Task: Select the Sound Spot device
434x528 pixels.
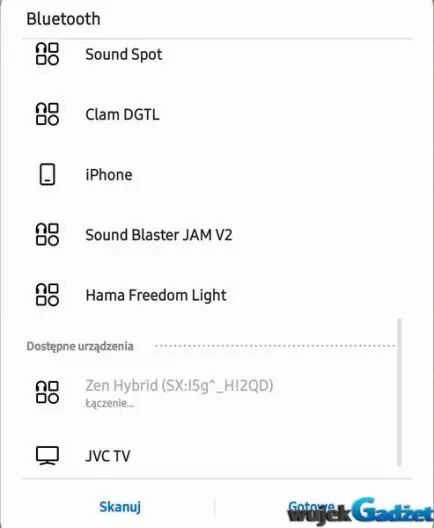Action: pos(216,54)
